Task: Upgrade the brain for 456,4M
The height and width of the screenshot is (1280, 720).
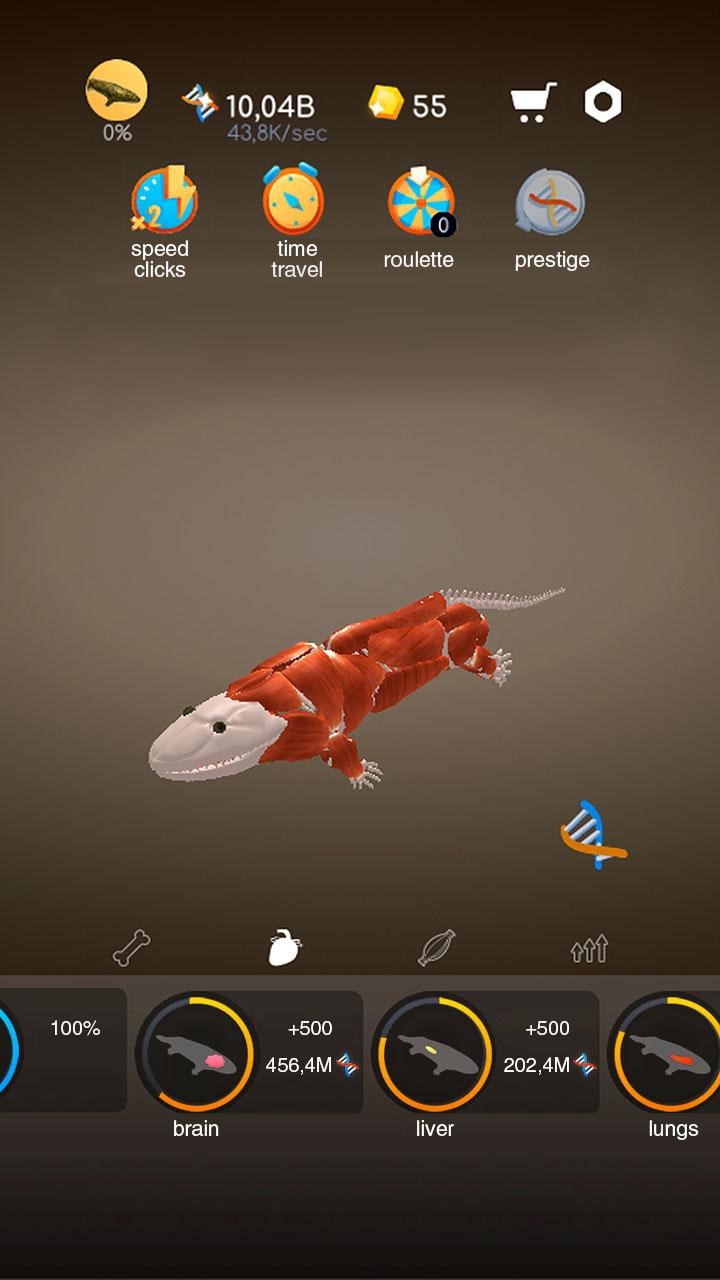Action: coord(249,1052)
